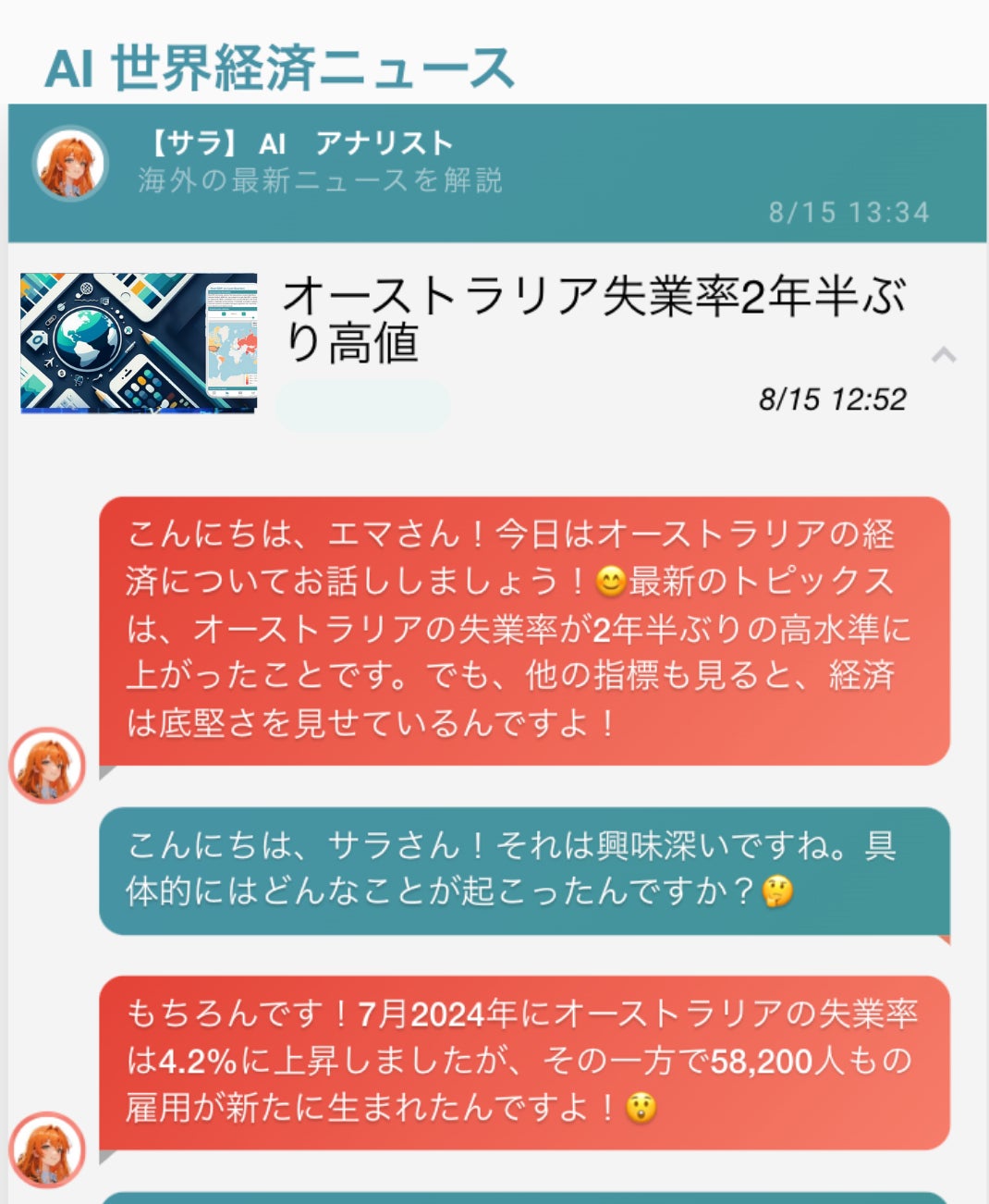Collapse the オーストラリア失業率 article with the chevron

click(x=943, y=355)
